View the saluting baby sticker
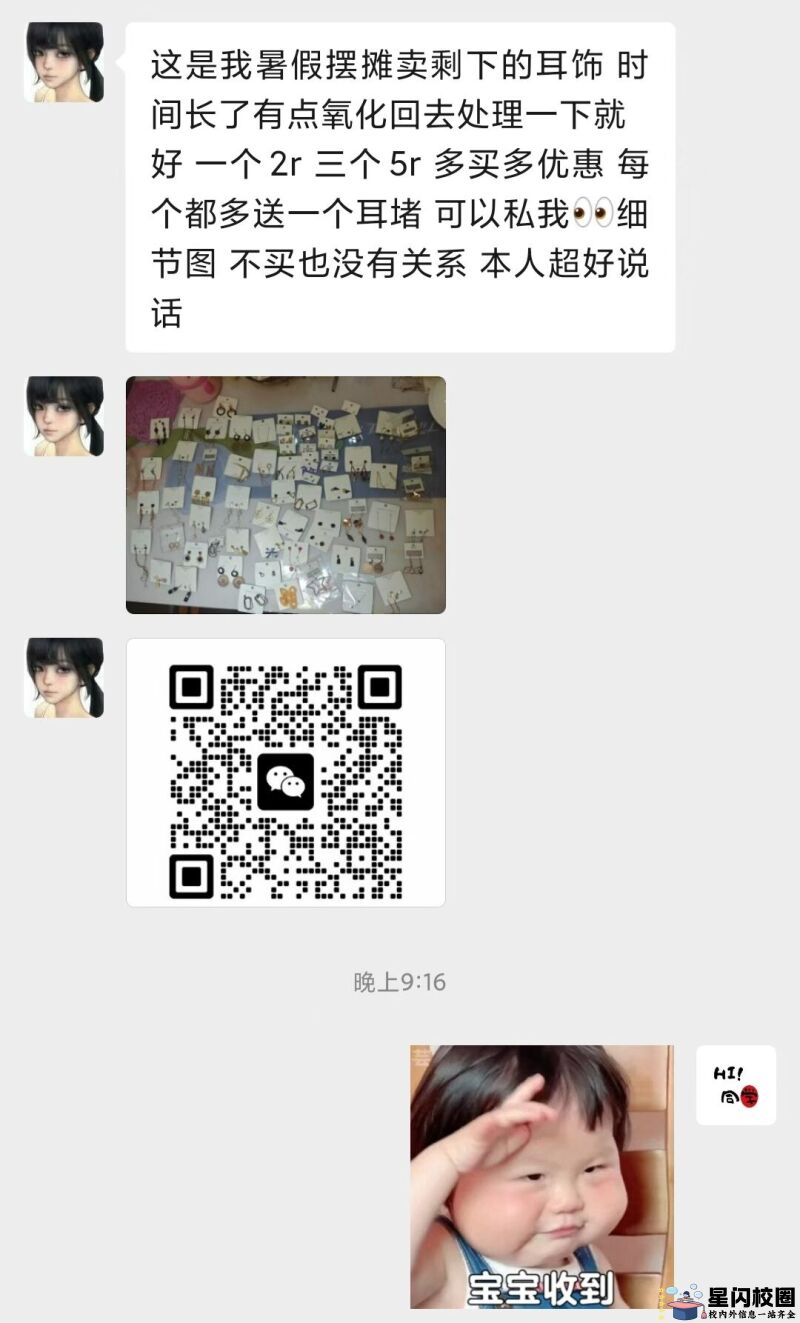This screenshot has width=800, height=1323. point(541,1176)
